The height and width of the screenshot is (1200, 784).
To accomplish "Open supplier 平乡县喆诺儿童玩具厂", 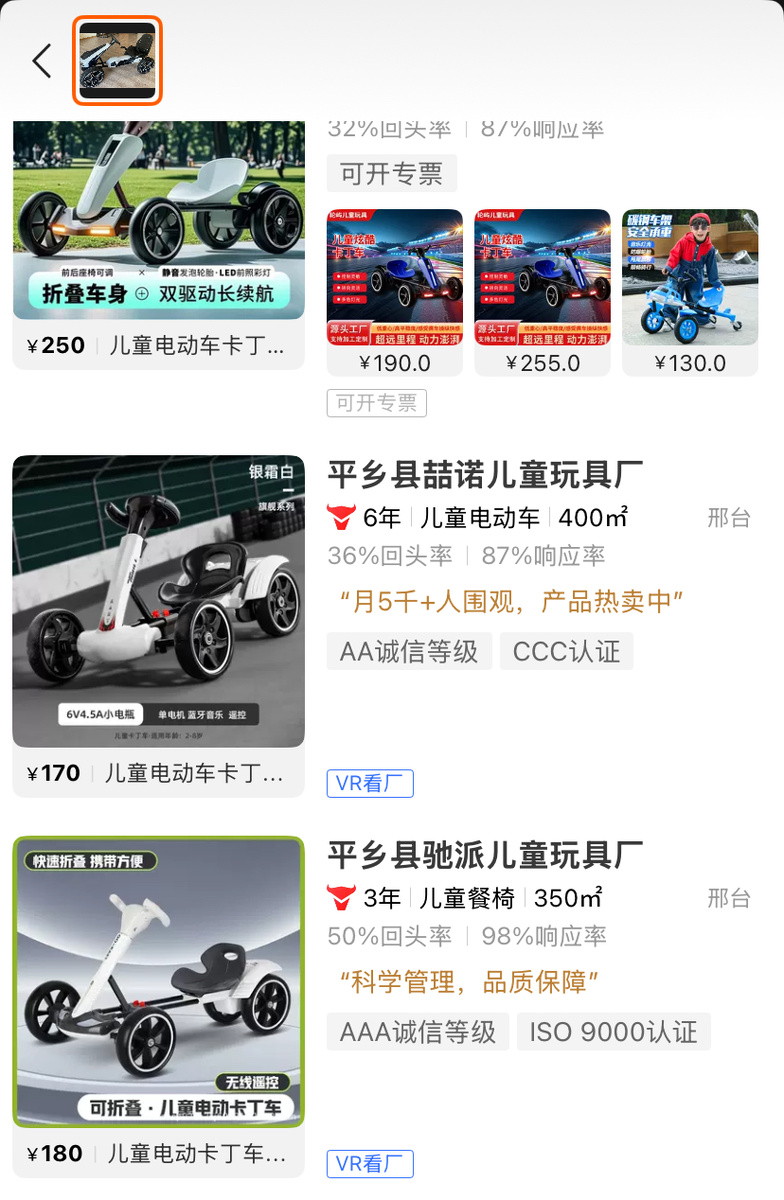I will coord(484,475).
